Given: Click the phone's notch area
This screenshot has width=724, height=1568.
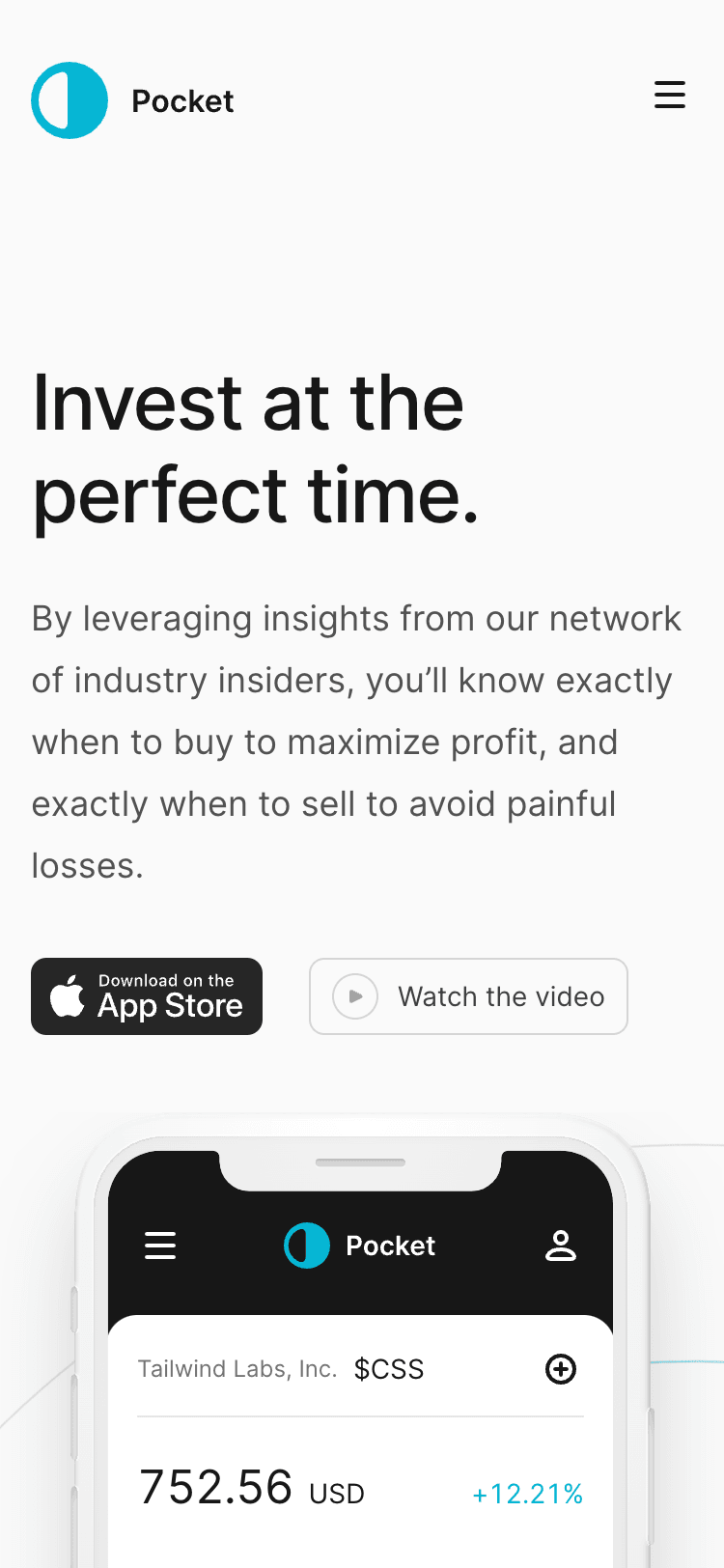Looking at the screenshot, I should [x=360, y=1163].
